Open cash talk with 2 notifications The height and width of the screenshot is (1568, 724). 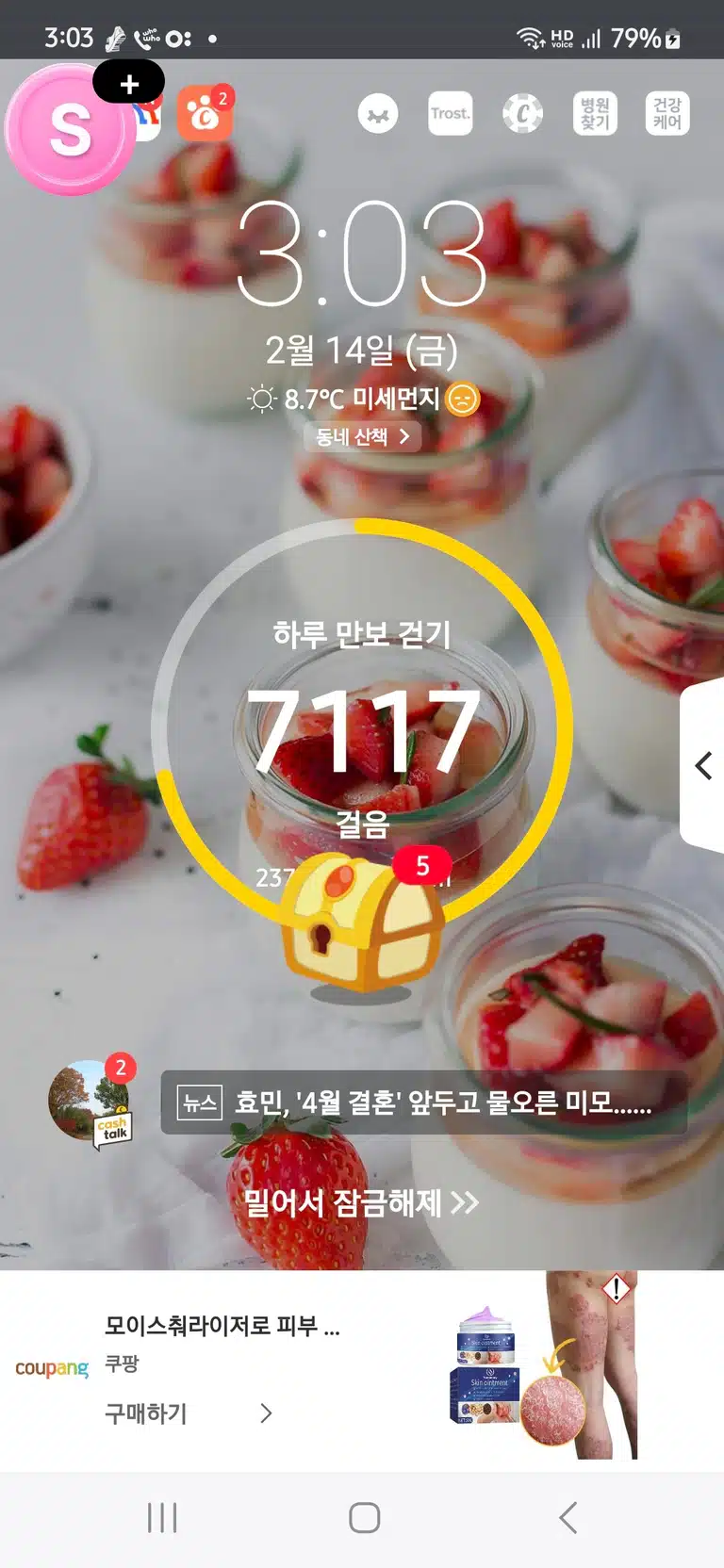click(90, 1102)
